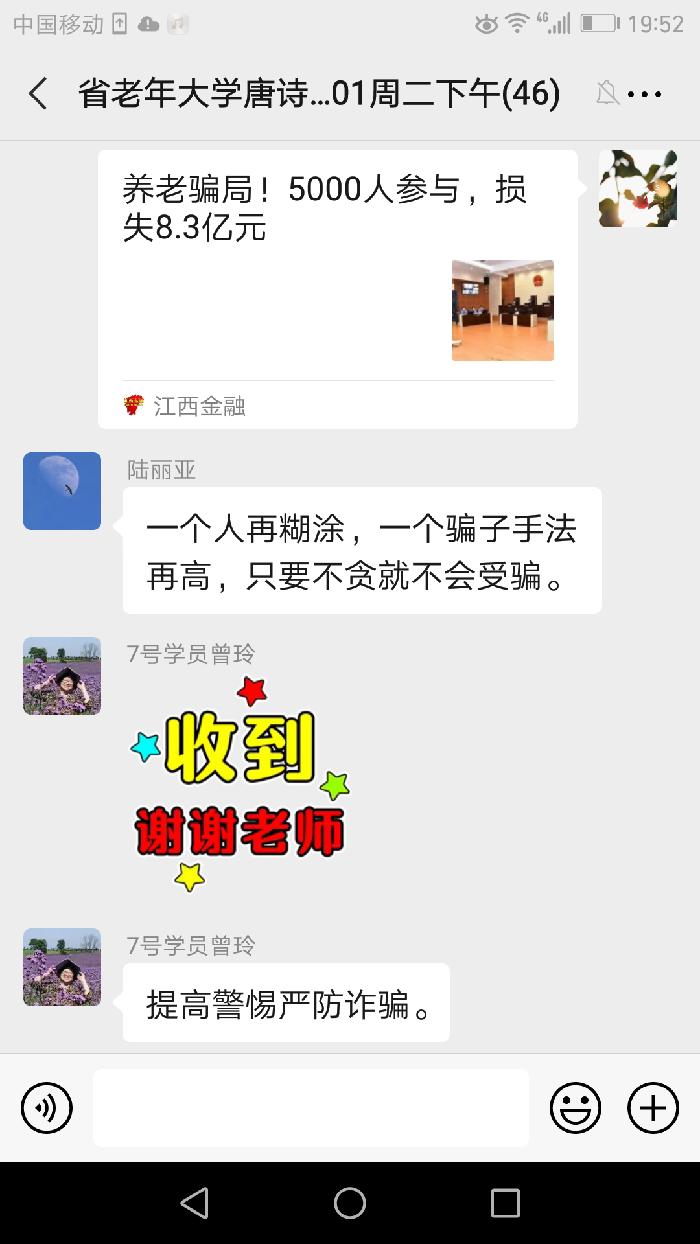The height and width of the screenshot is (1244, 700).
Task: Tap the system home button
Action: pos(350,1203)
